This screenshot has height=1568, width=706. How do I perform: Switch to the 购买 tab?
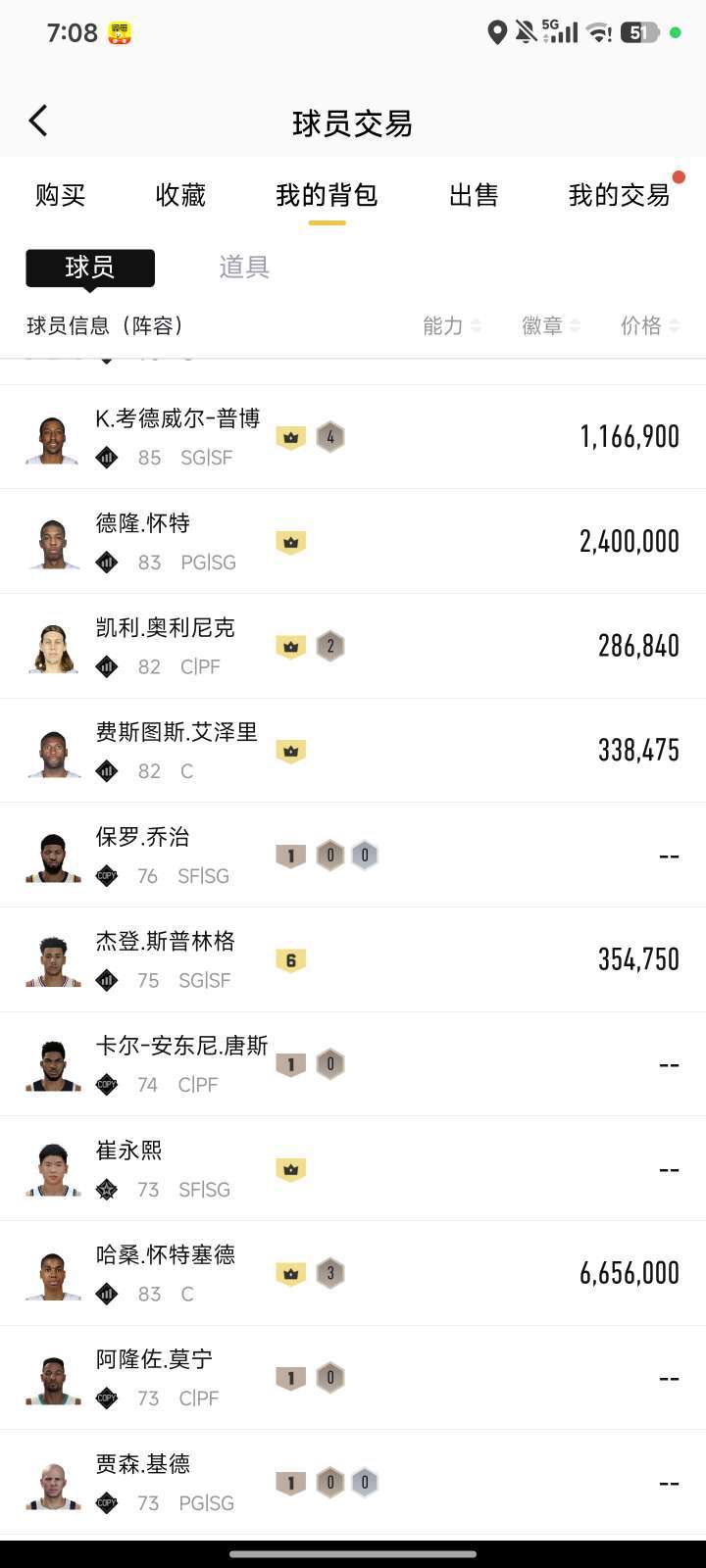pyautogui.click(x=60, y=195)
